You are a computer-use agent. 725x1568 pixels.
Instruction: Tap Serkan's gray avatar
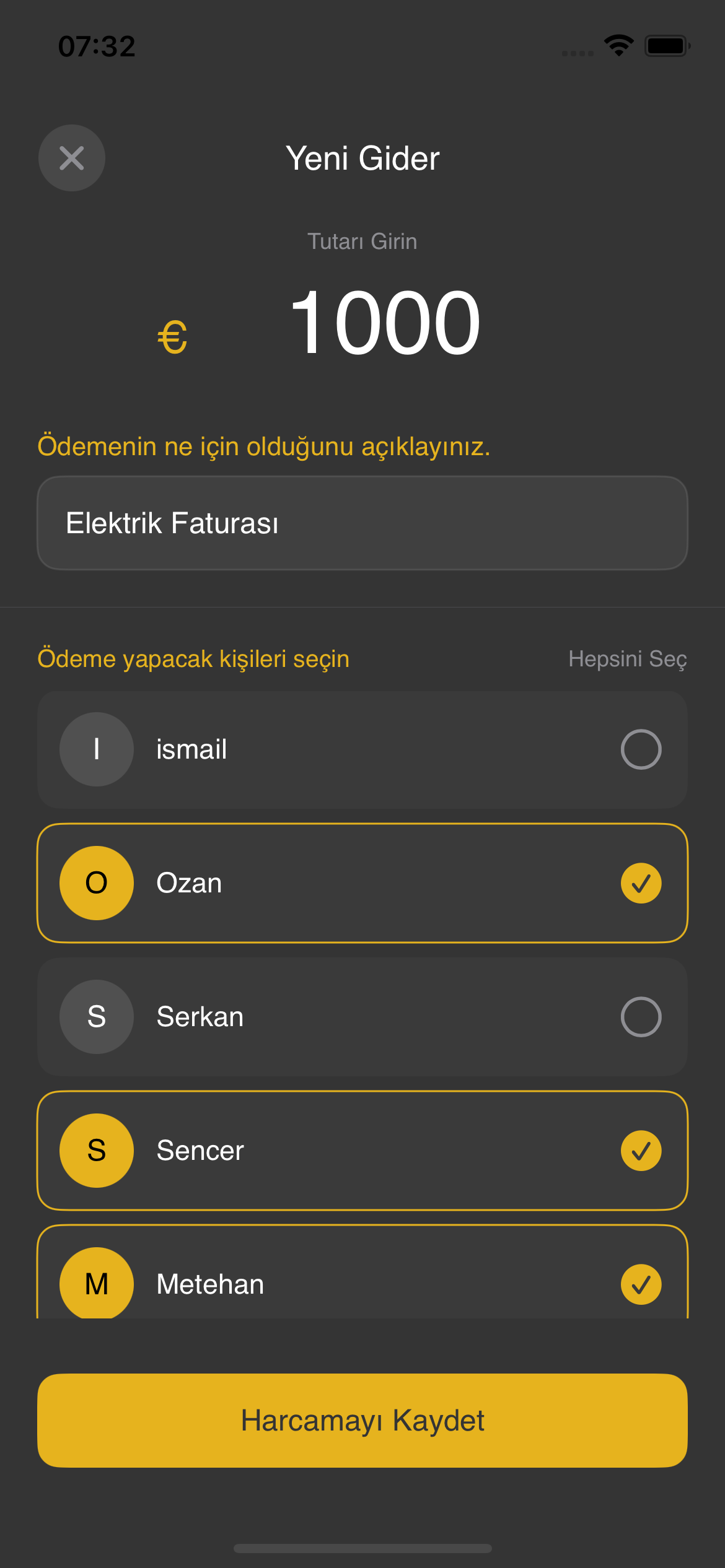click(x=96, y=1016)
